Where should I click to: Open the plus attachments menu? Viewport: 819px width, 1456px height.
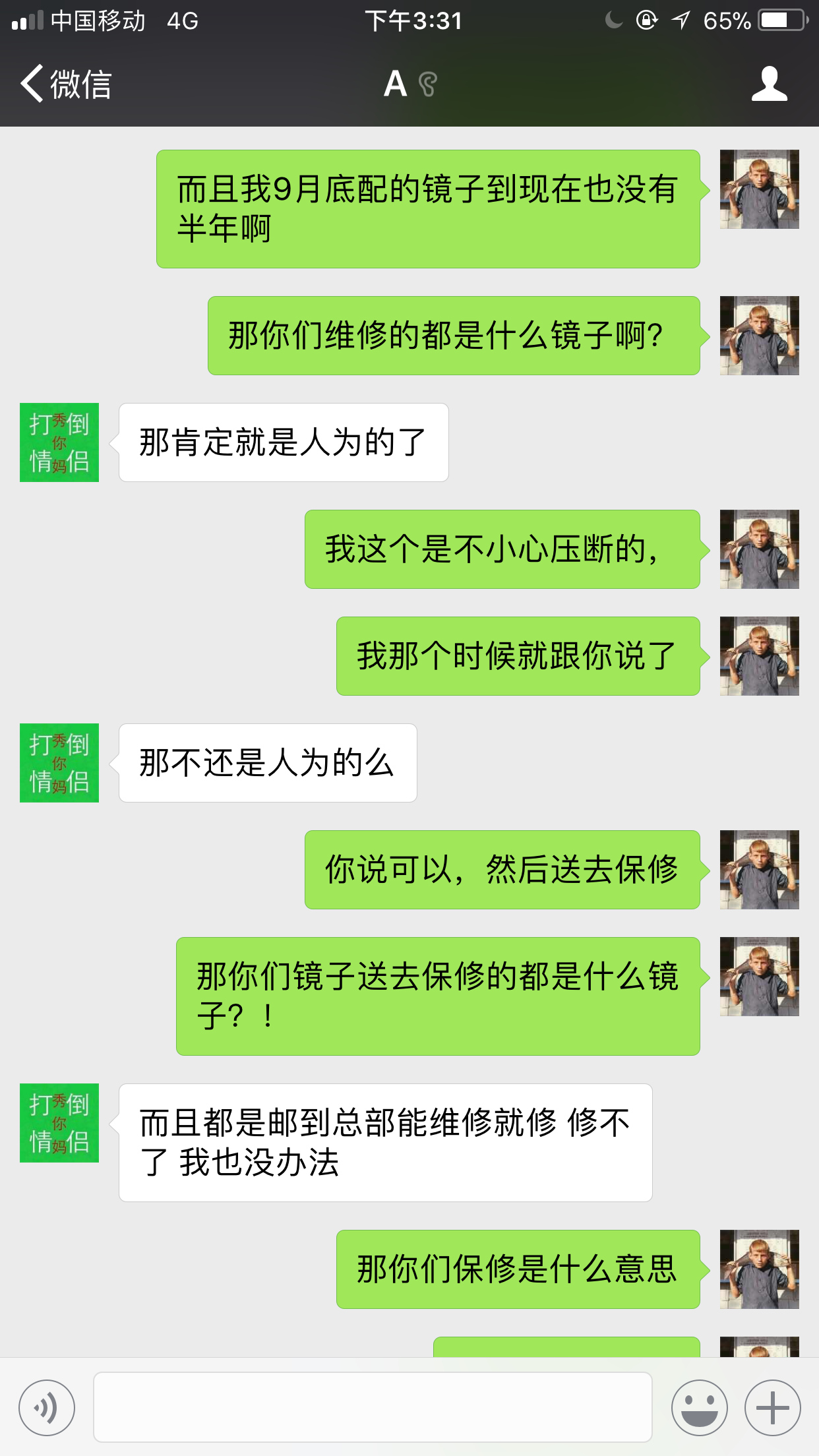point(772,1407)
